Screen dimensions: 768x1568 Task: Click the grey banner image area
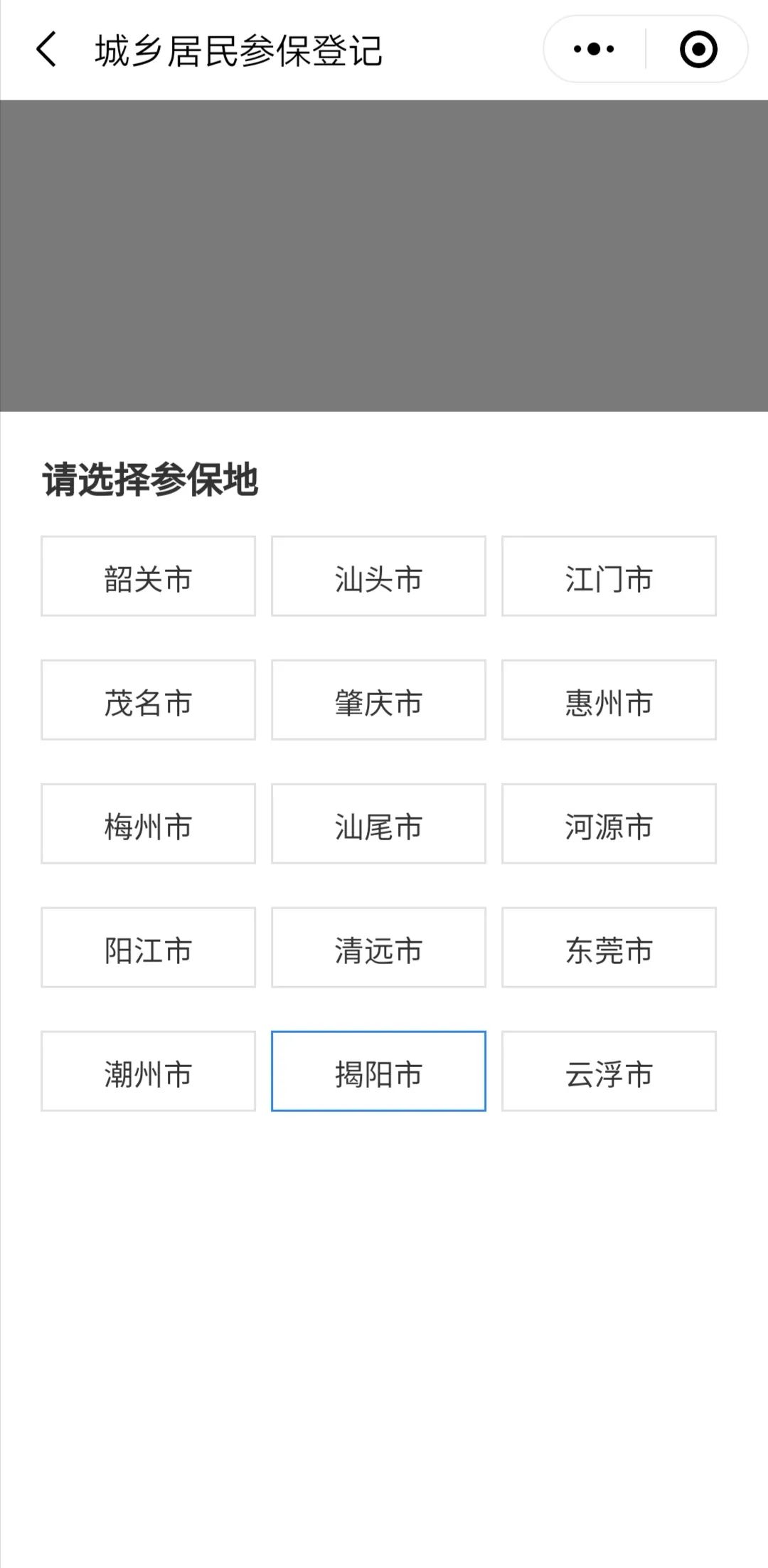click(x=384, y=256)
